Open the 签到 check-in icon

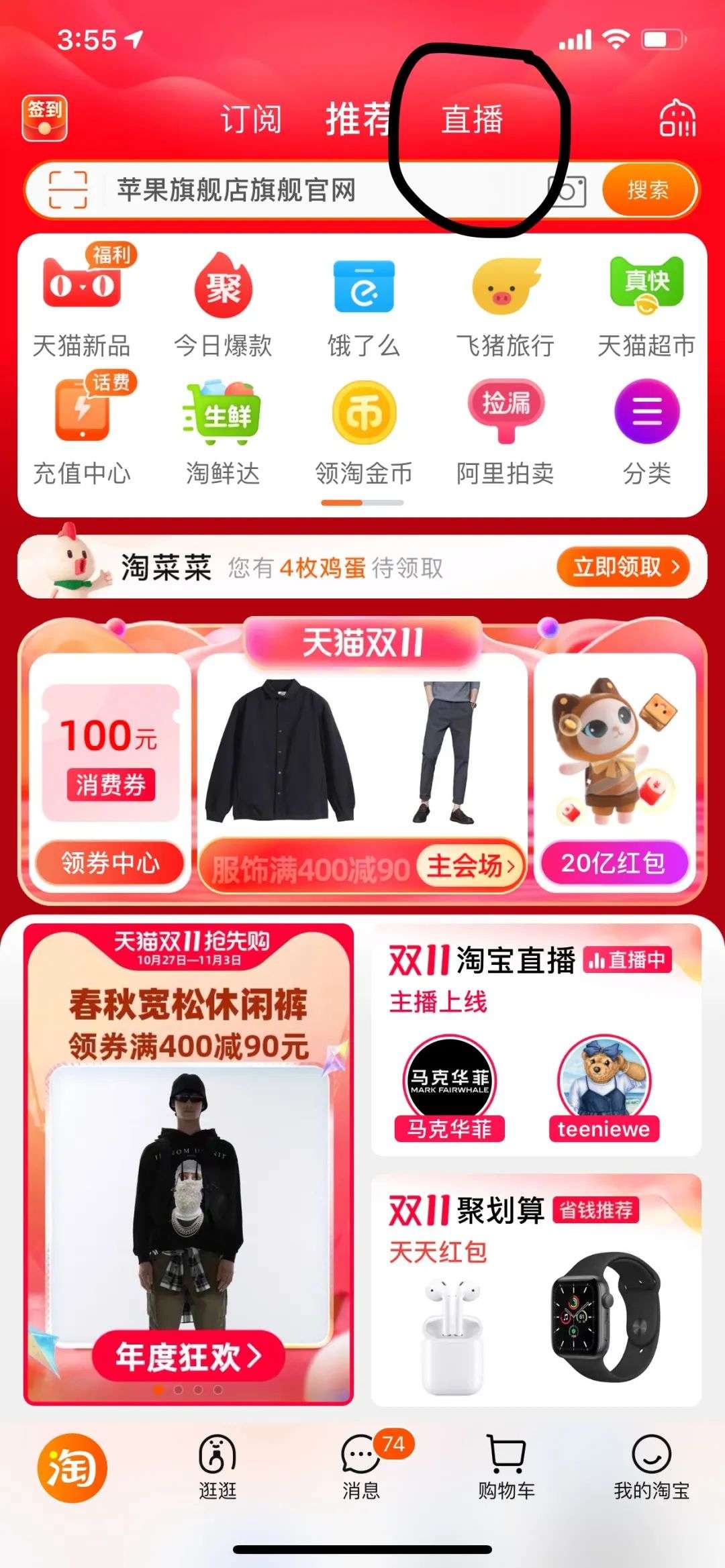pos(44,118)
